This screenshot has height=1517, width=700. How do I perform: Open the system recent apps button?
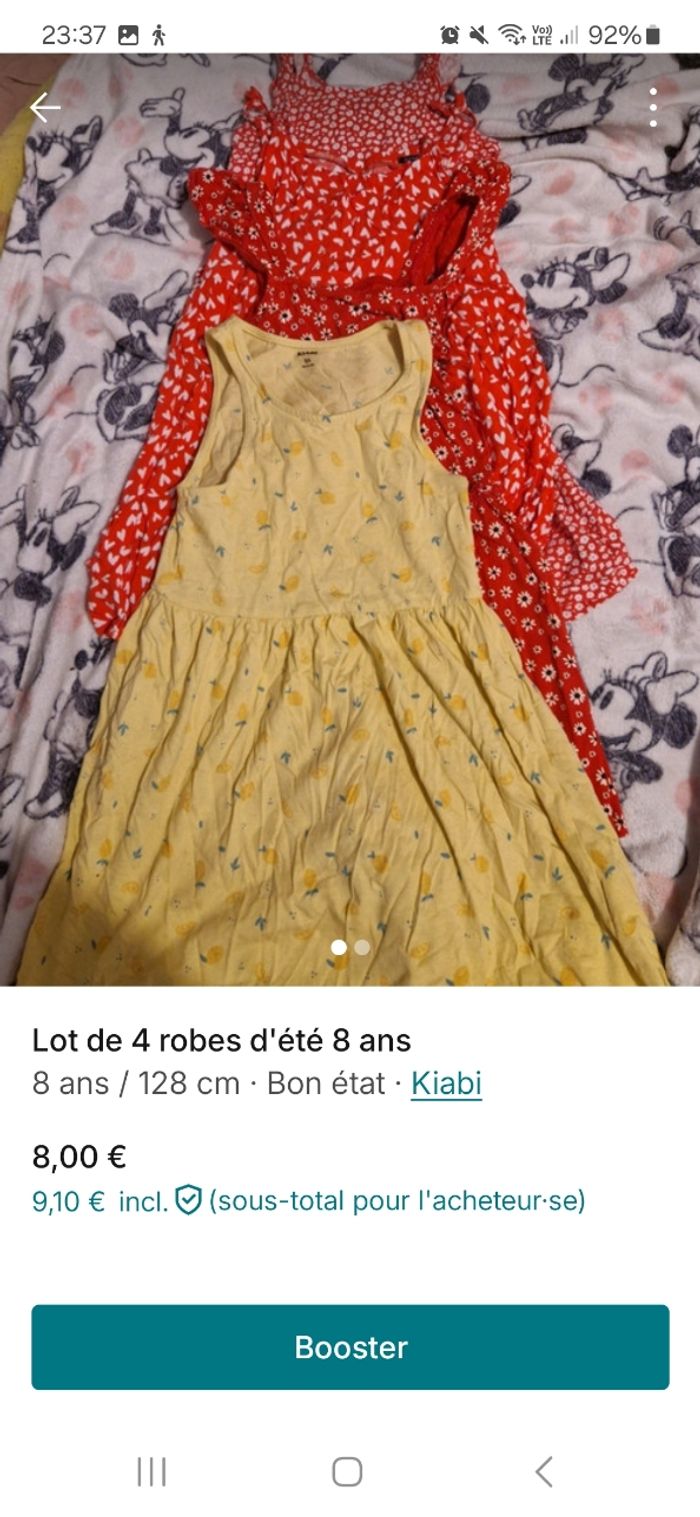tap(152, 1471)
